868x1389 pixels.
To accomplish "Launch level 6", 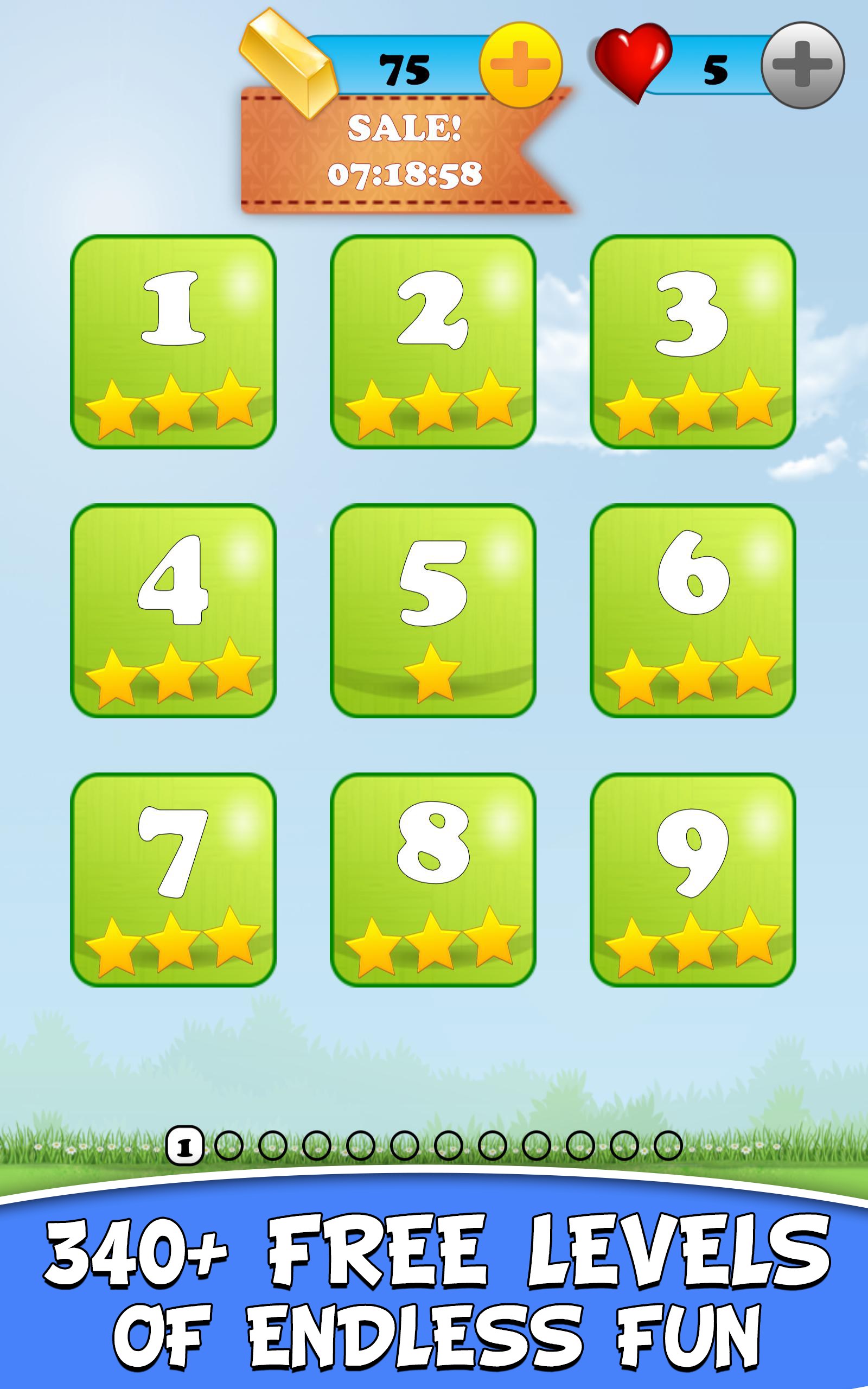I will click(x=692, y=610).
